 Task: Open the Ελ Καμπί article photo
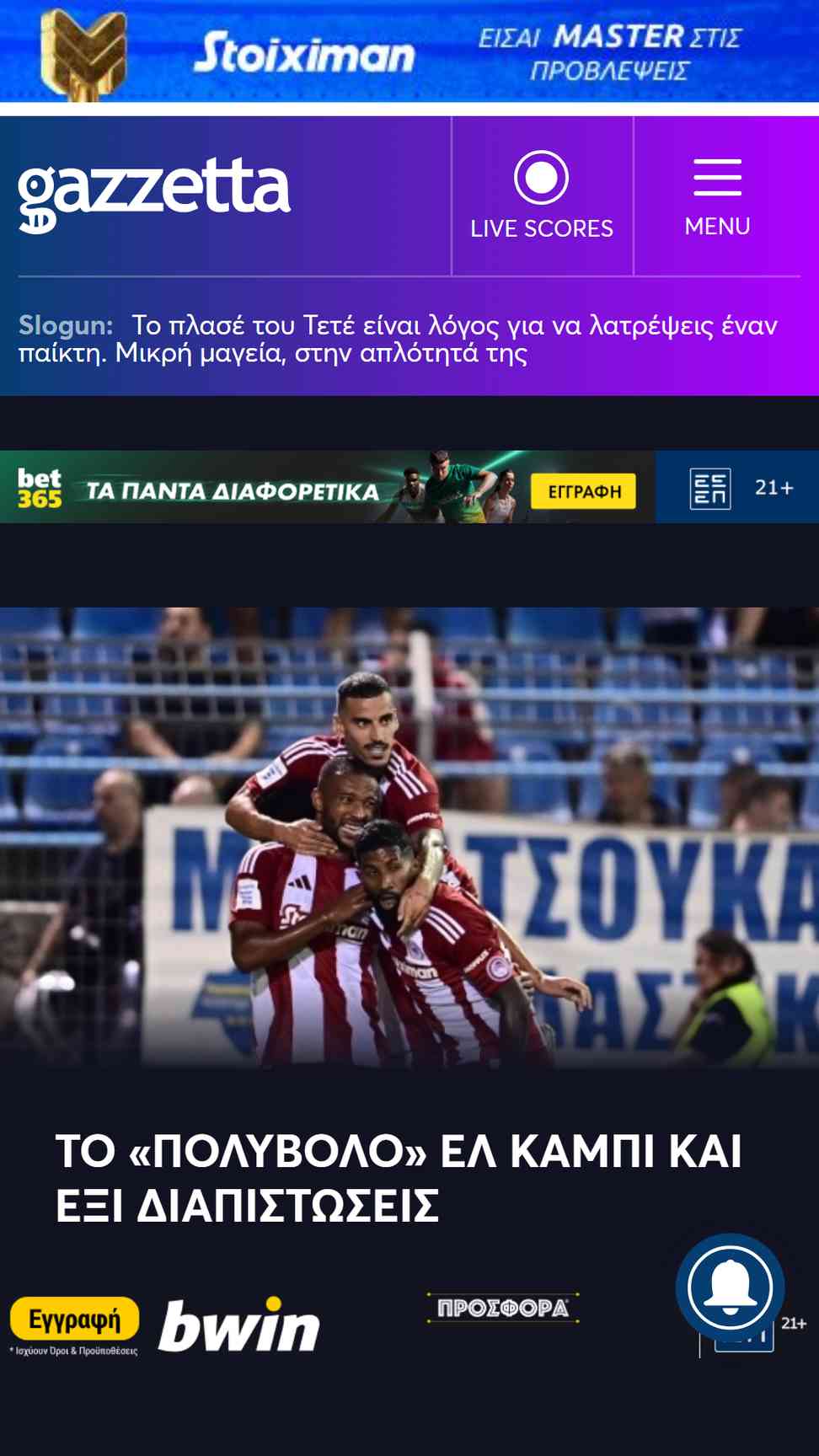[x=409, y=837]
